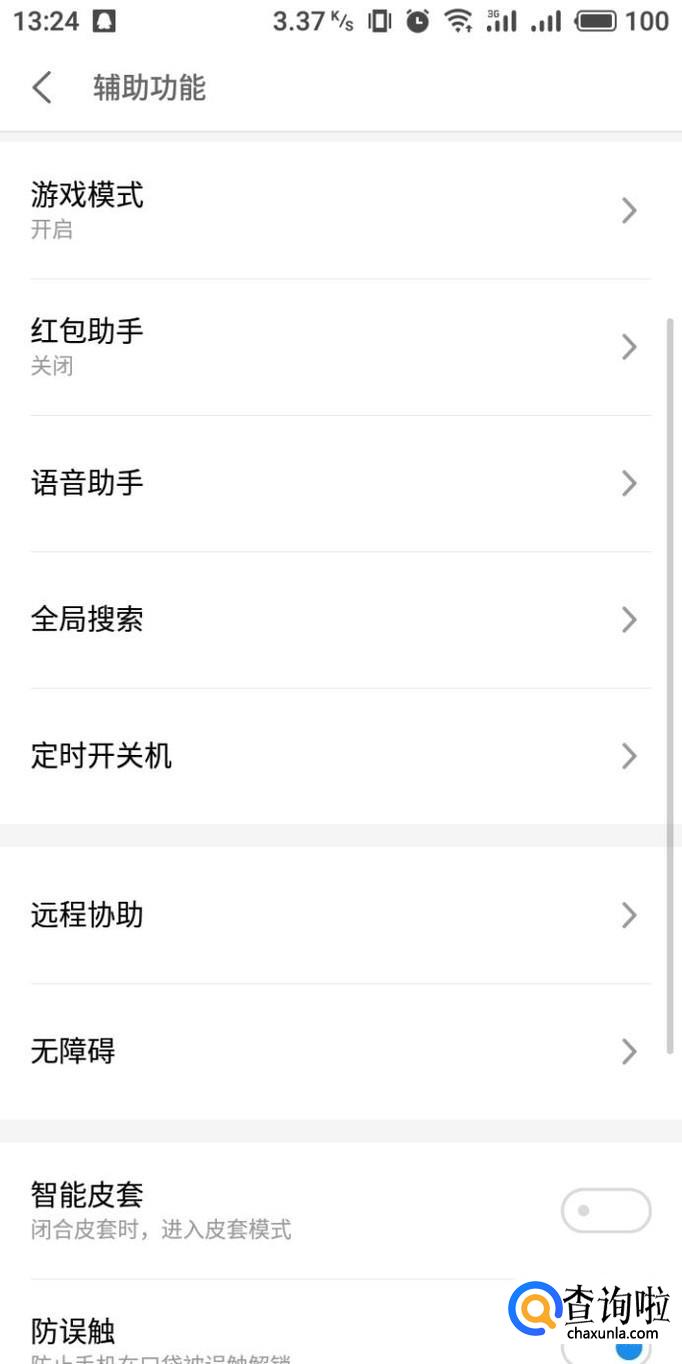The image size is (682, 1364).
Task: Go back from 辅助功能 page
Action: pos(42,88)
